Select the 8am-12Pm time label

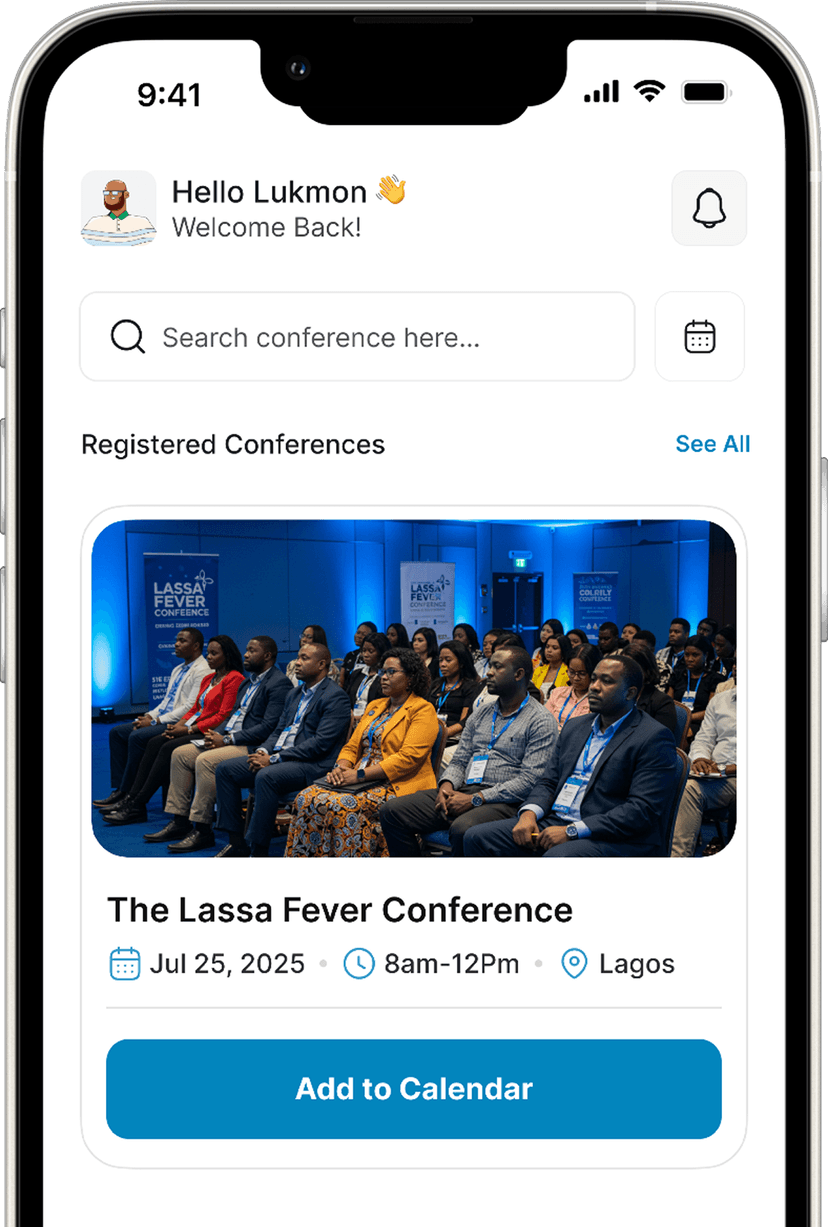pyautogui.click(x=452, y=963)
